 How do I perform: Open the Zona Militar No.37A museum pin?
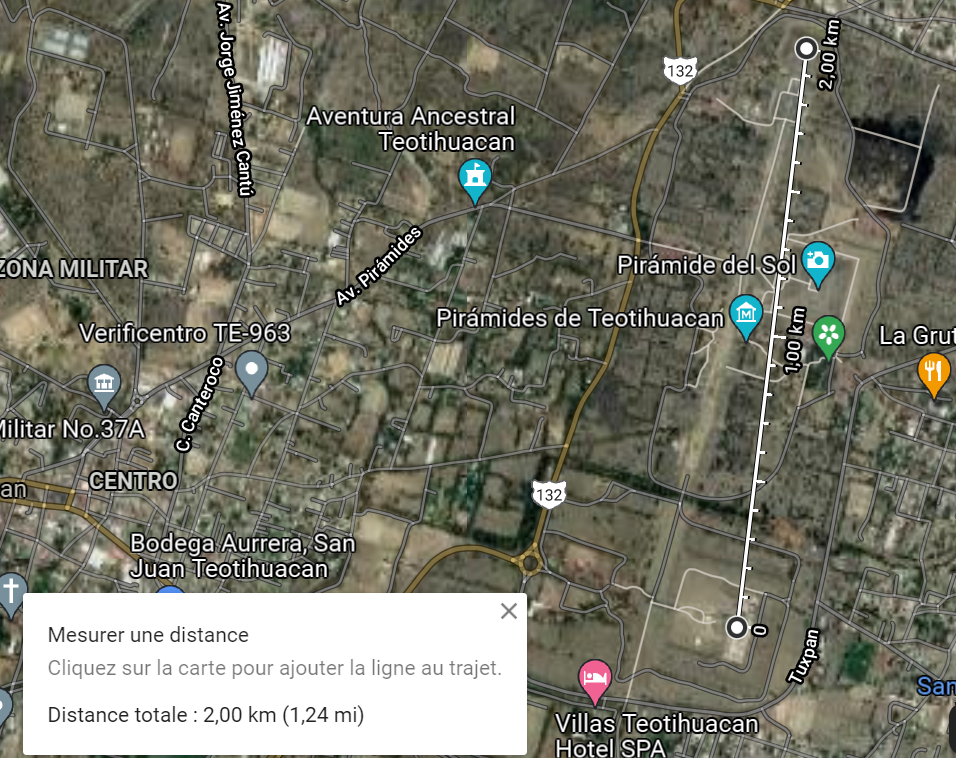coord(104,382)
